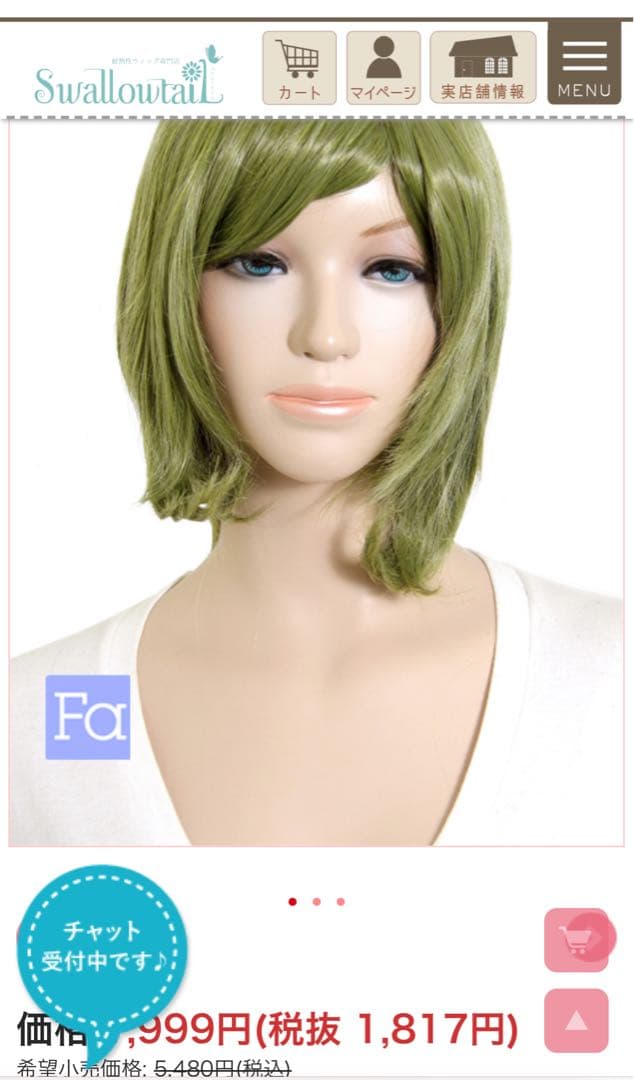
Task: Jump back to top with arrow button
Action: 576,1021
